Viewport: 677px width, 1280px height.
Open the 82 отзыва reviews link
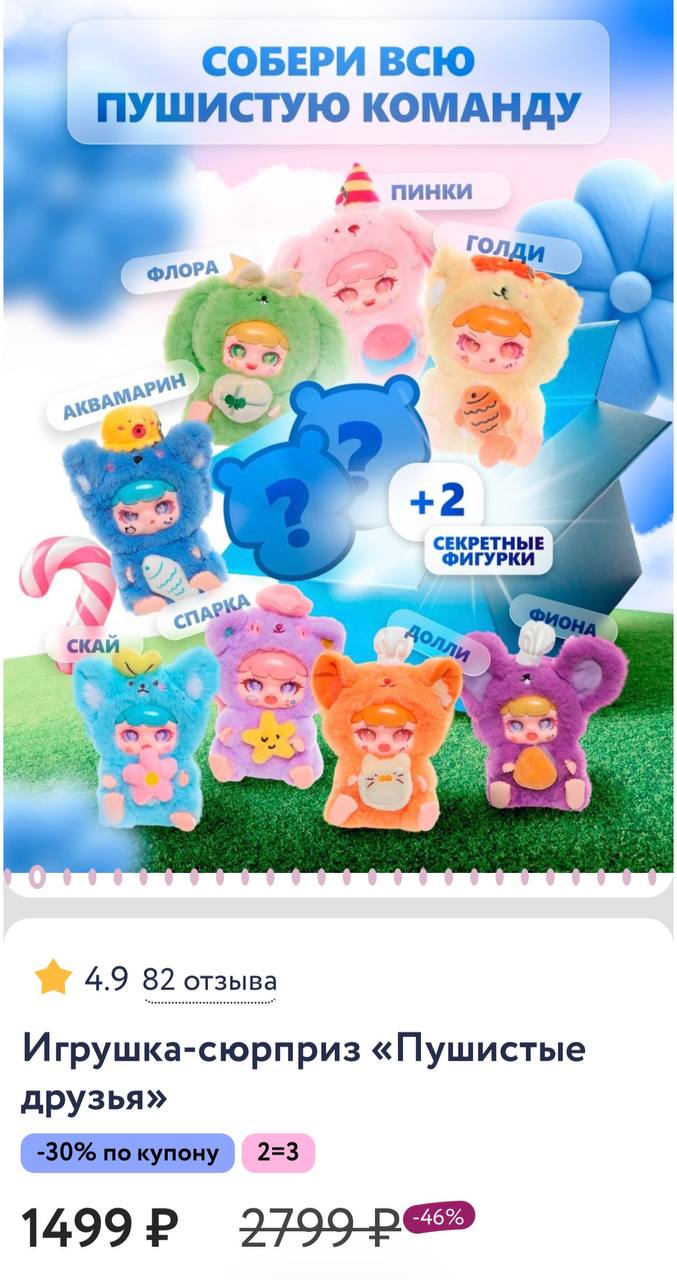(209, 980)
